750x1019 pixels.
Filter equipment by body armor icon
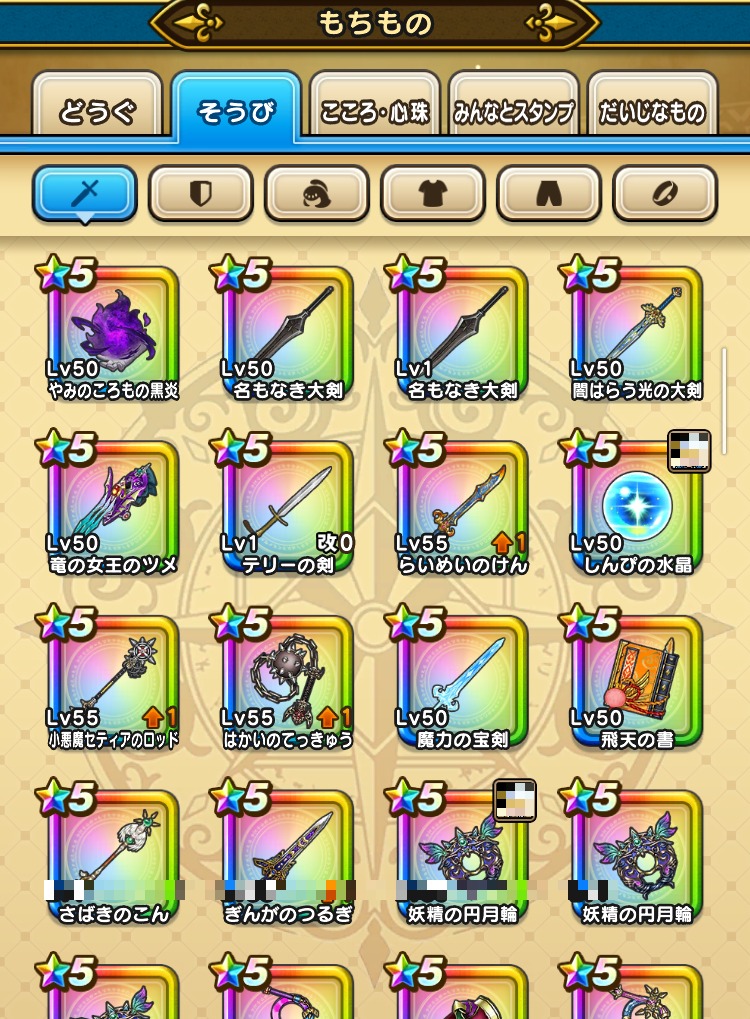[433, 193]
